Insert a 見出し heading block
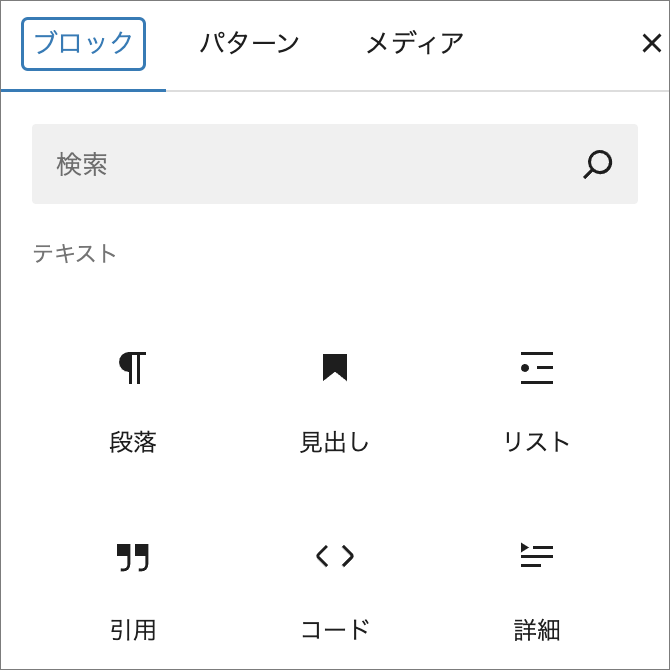Screen dimensions: 670x670 [335, 398]
